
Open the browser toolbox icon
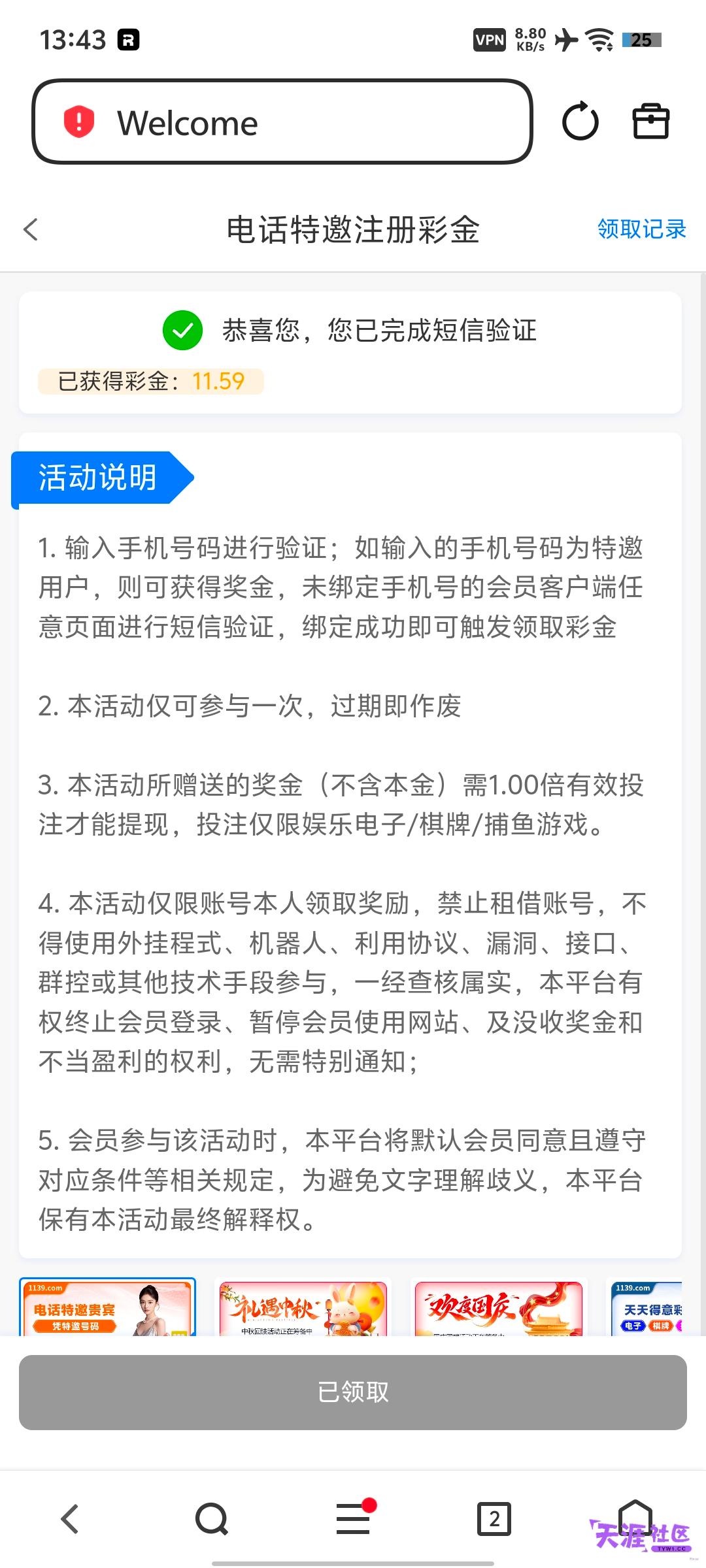coord(651,122)
